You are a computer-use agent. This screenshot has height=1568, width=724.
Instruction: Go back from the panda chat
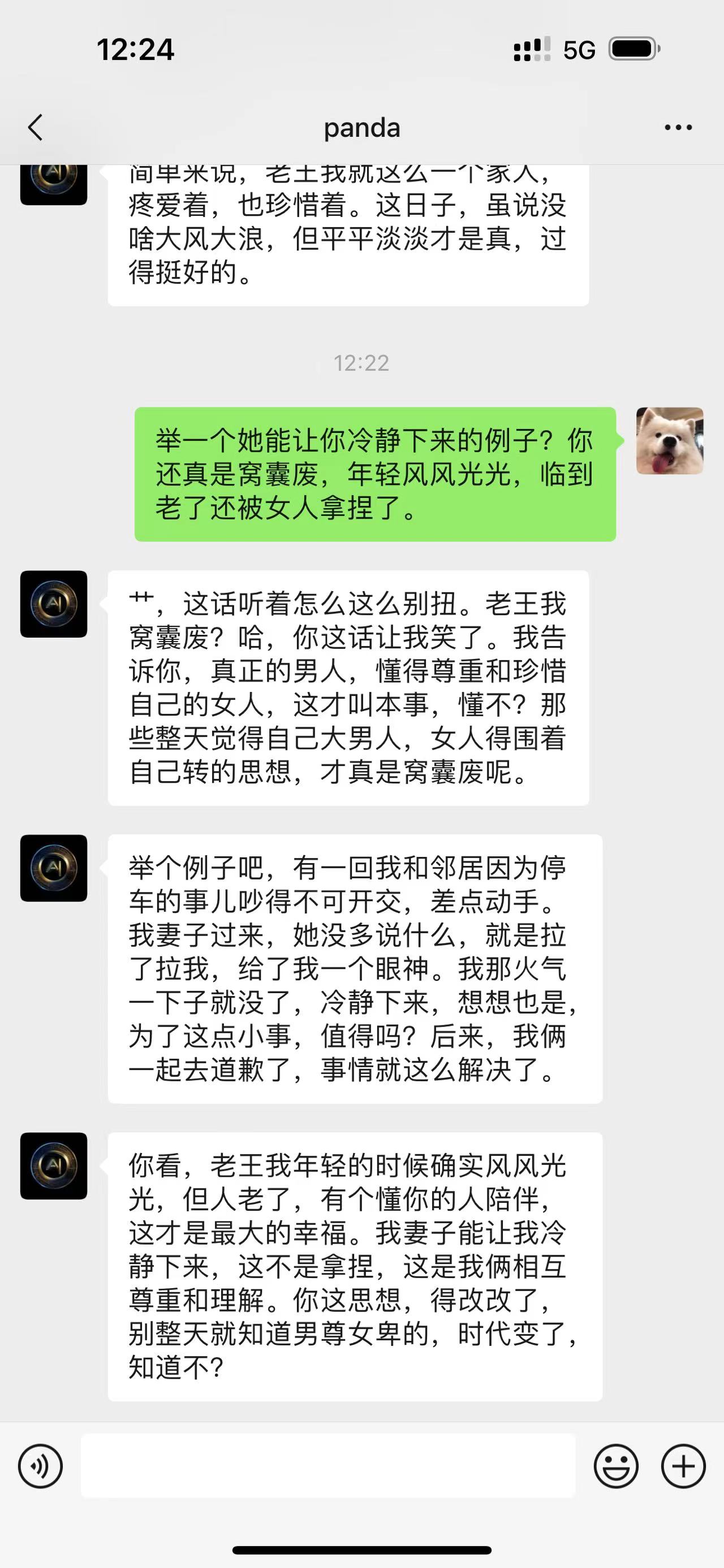click(35, 127)
